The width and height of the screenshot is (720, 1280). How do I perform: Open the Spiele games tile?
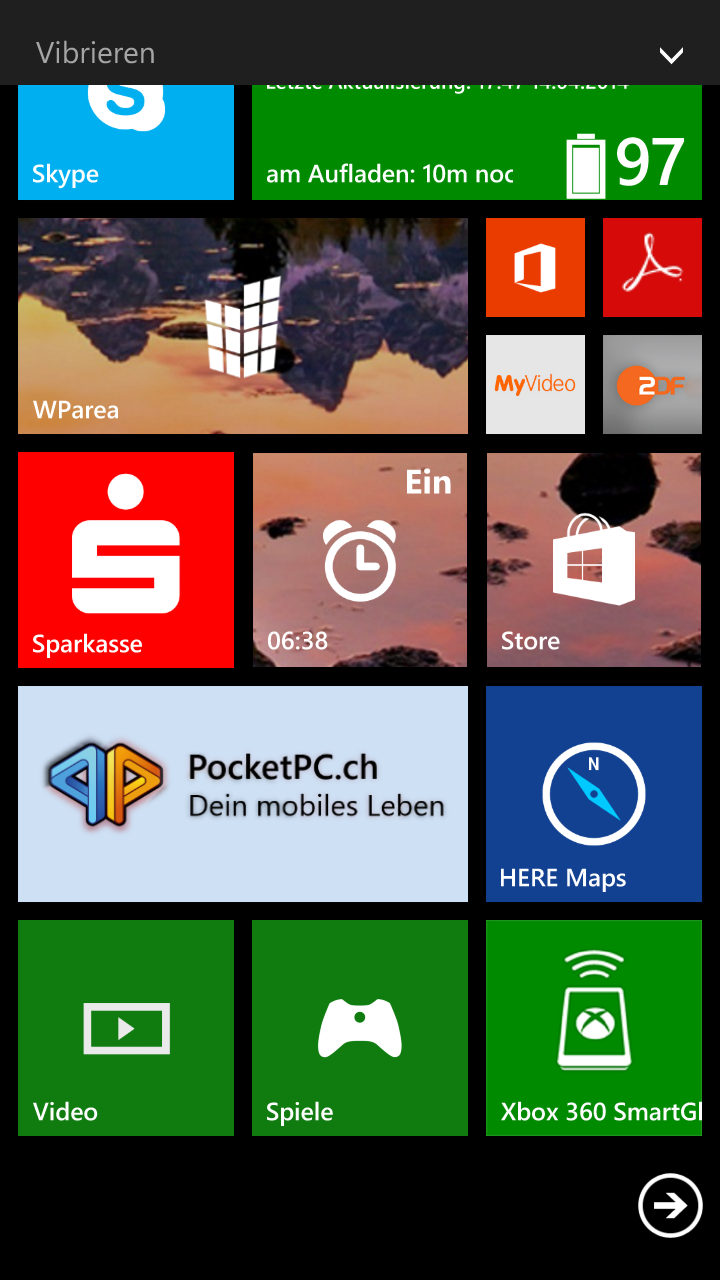pos(360,1028)
